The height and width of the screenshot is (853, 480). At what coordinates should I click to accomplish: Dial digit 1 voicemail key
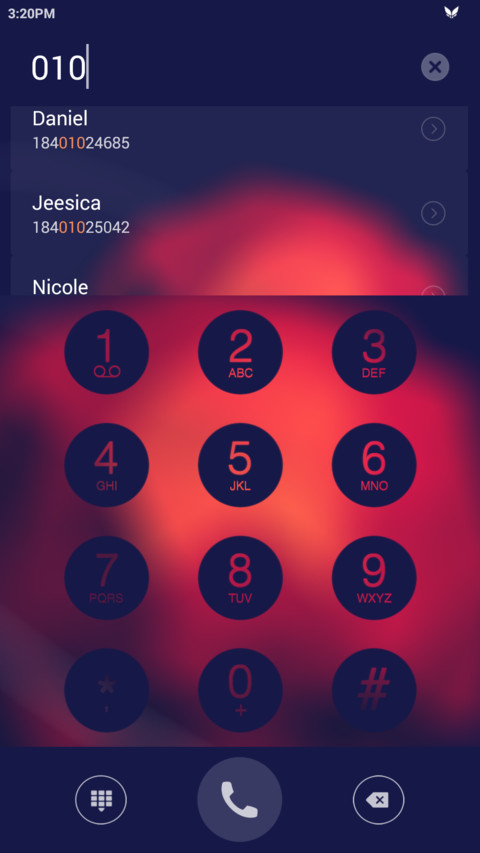pyautogui.click(x=107, y=352)
